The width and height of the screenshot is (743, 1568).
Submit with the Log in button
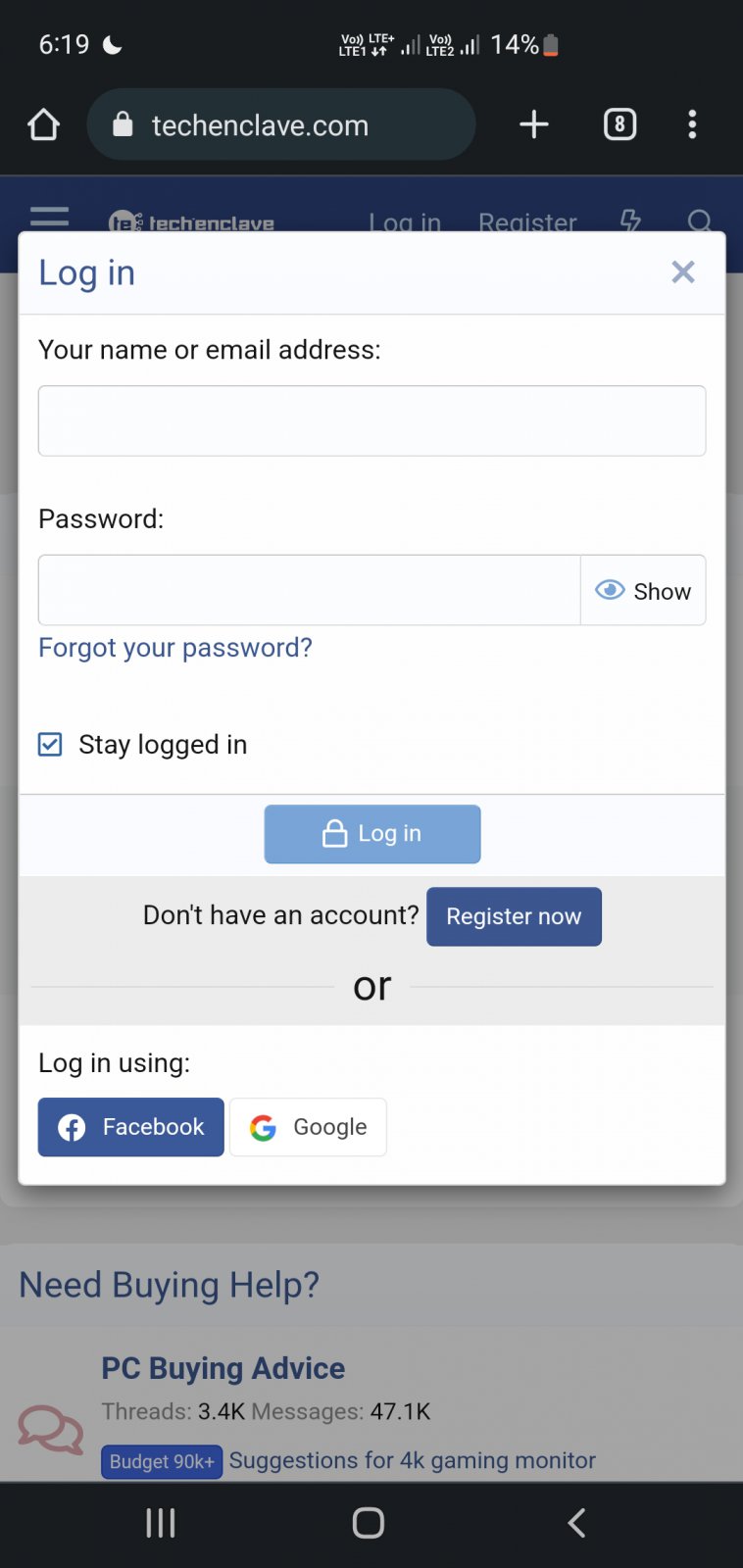(x=372, y=834)
